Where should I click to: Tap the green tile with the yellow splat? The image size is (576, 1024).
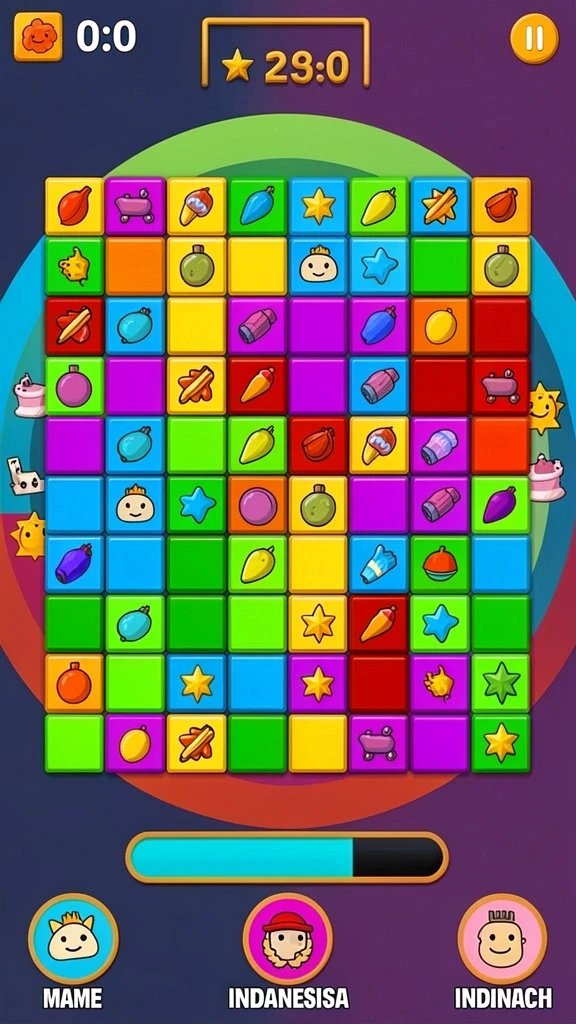pos(74,266)
